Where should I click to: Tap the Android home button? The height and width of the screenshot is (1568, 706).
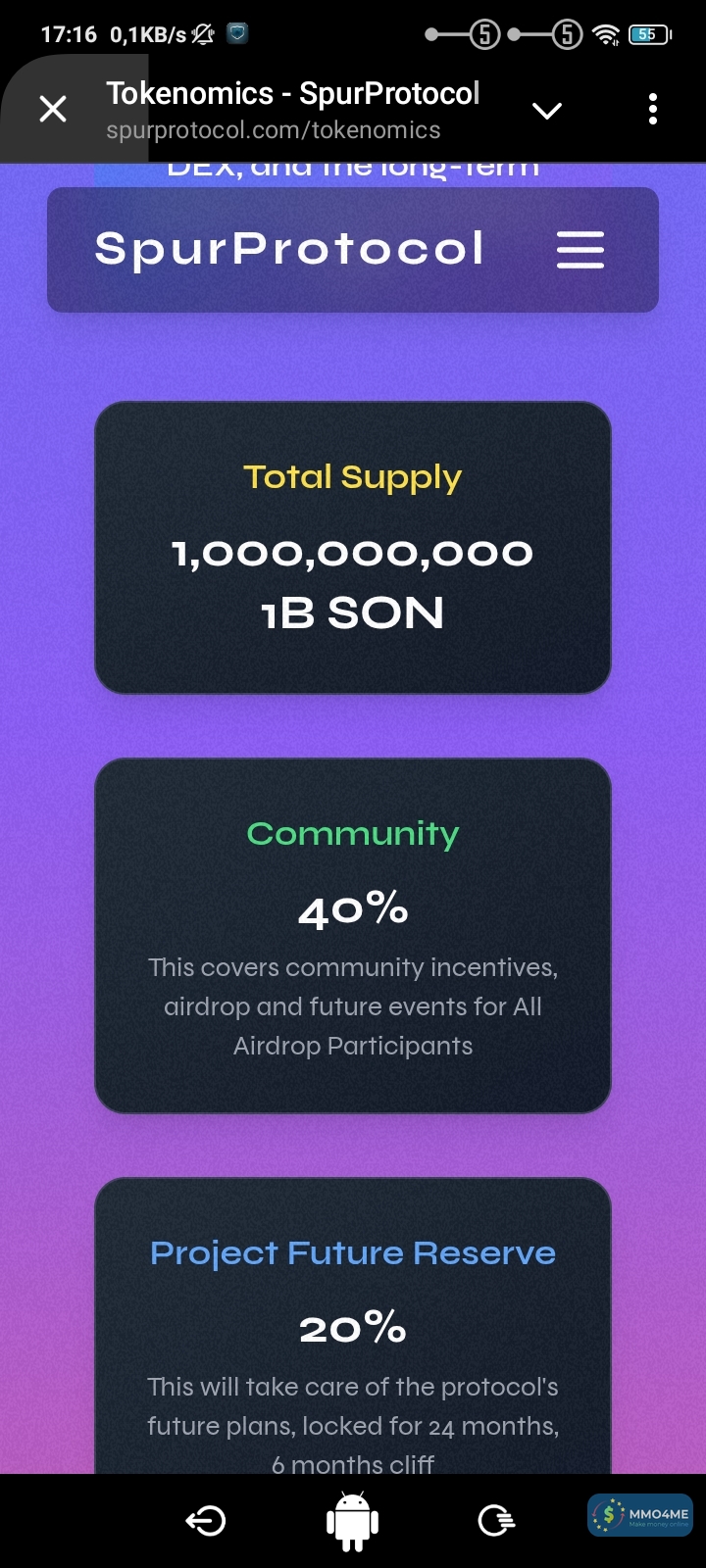coord(352,1520)
